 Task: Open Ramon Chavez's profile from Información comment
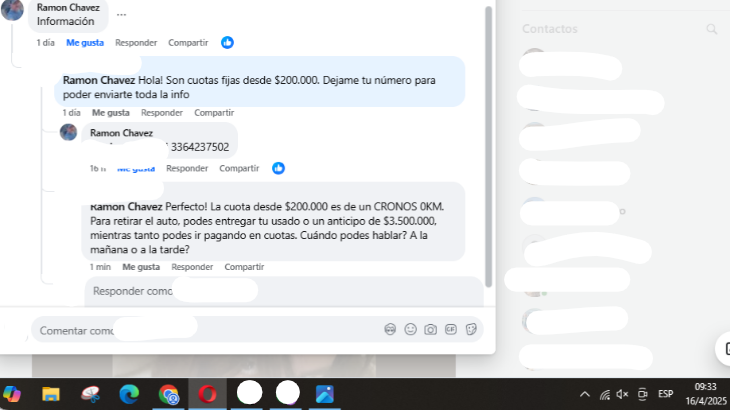click(x=67, y=7)
